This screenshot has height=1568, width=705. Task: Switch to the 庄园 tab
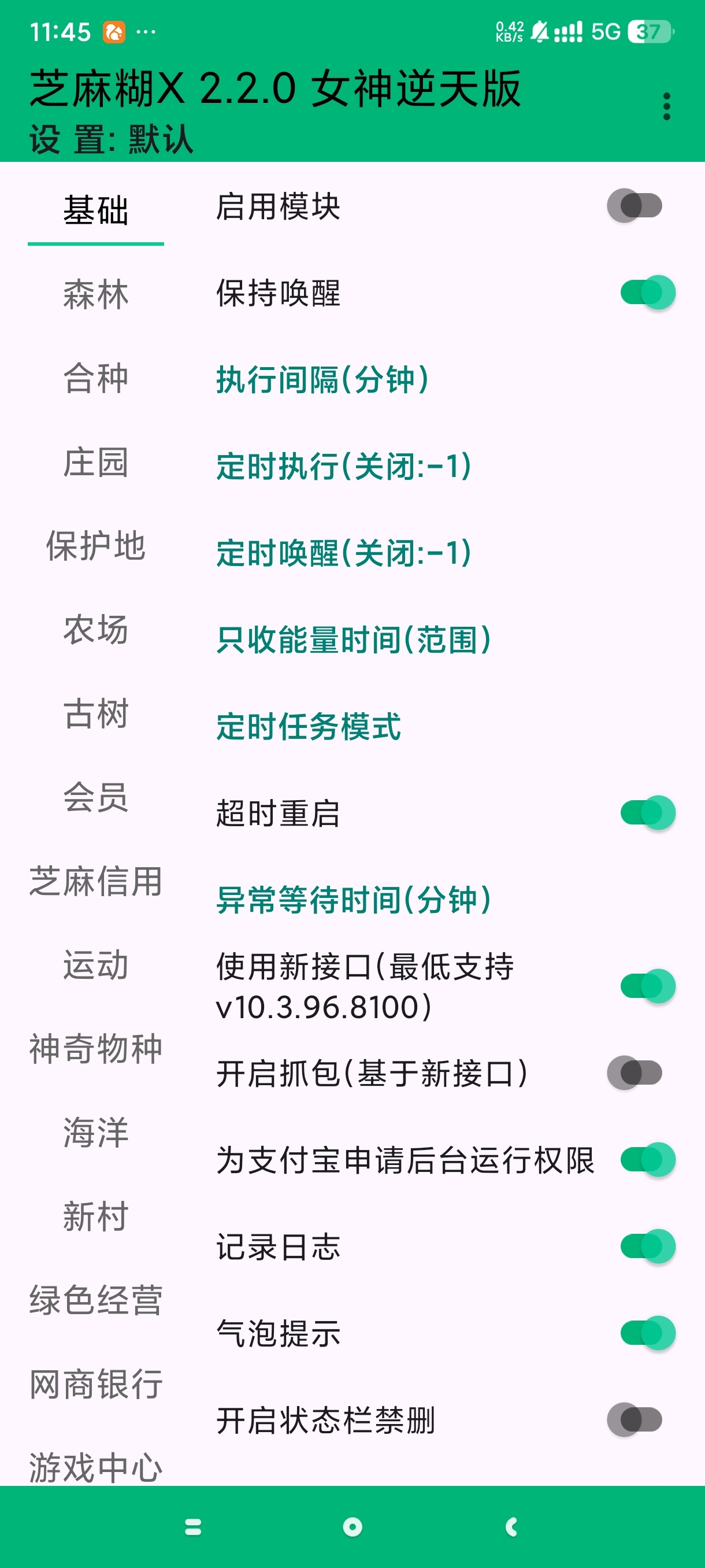95,463
